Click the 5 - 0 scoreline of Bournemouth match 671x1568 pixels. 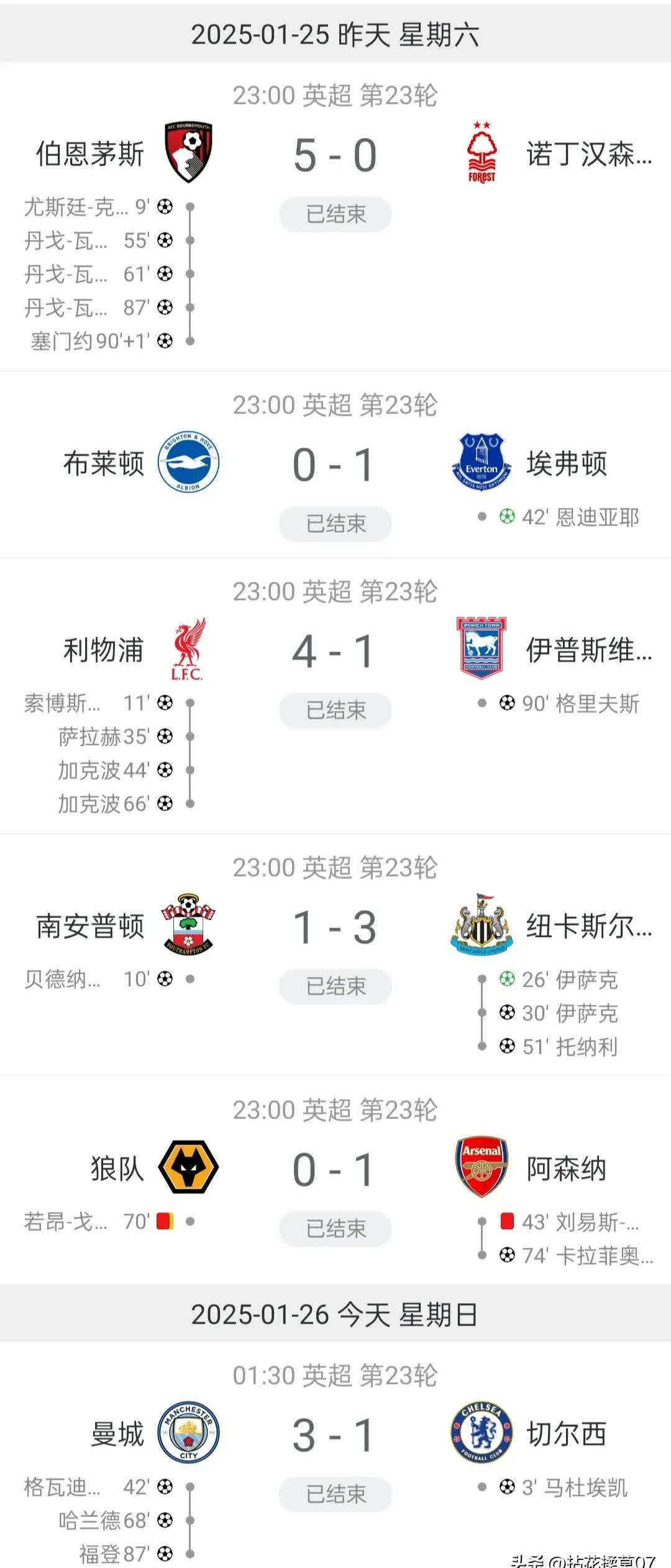coord(335,154)
